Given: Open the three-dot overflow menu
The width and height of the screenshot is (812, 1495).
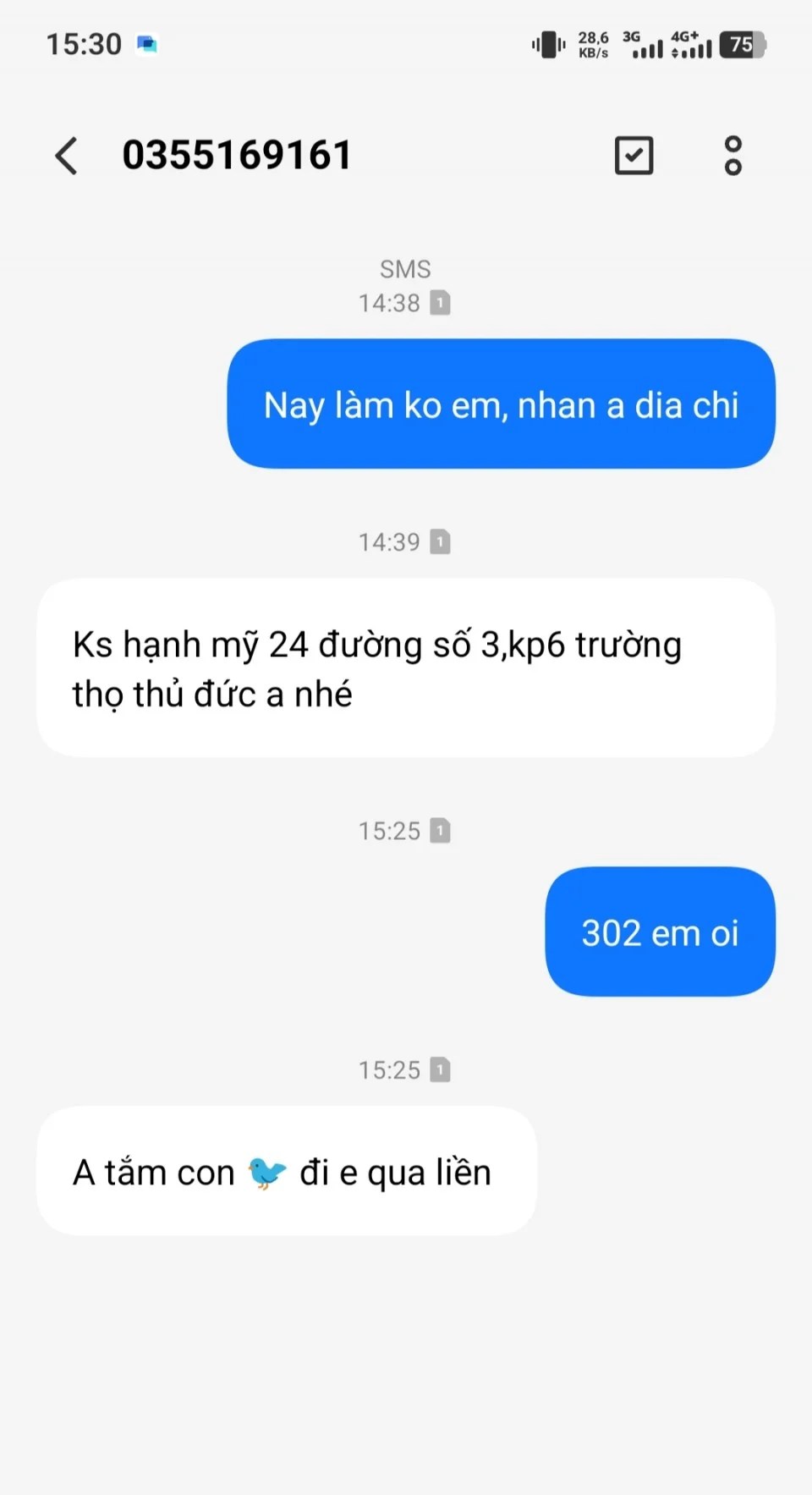Looking at the screenshot, I should pos(732,156).
